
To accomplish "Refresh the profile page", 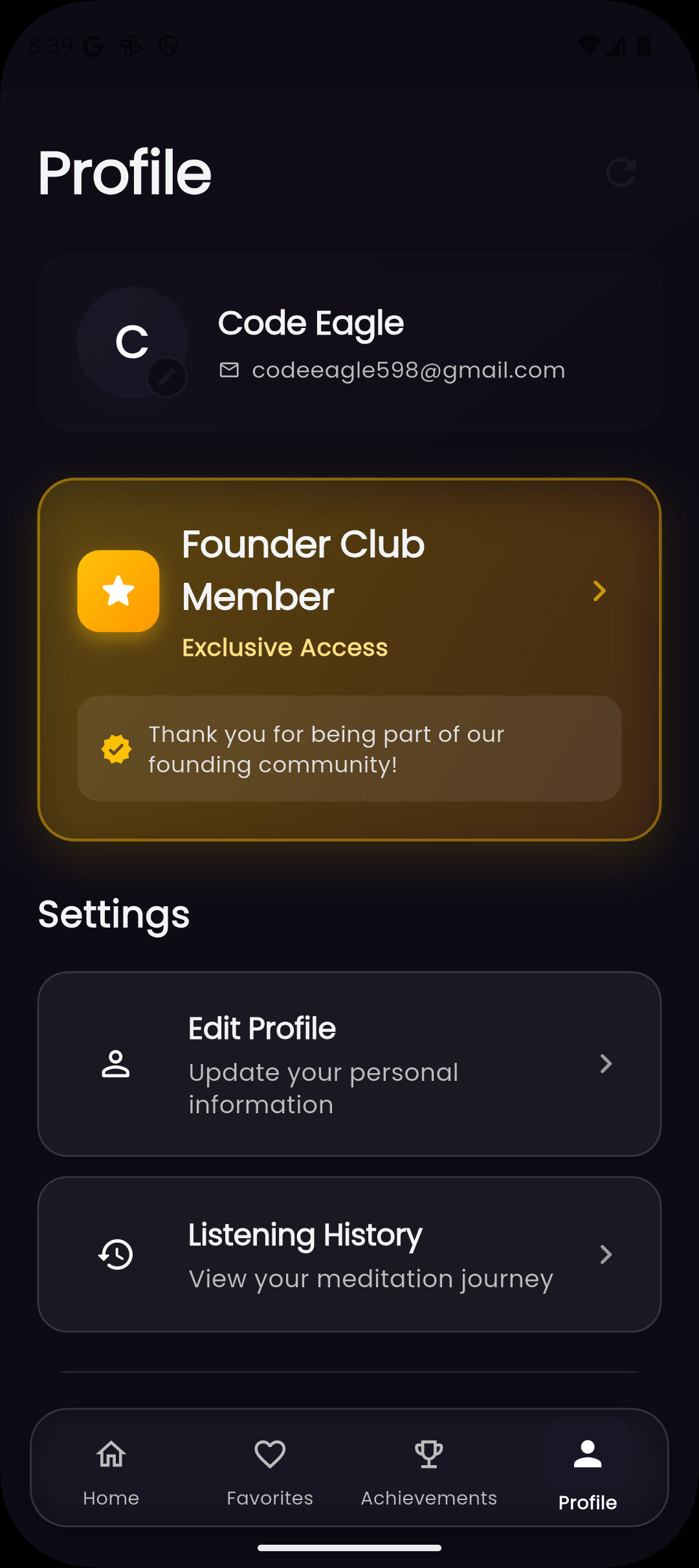I will point(621,173).
